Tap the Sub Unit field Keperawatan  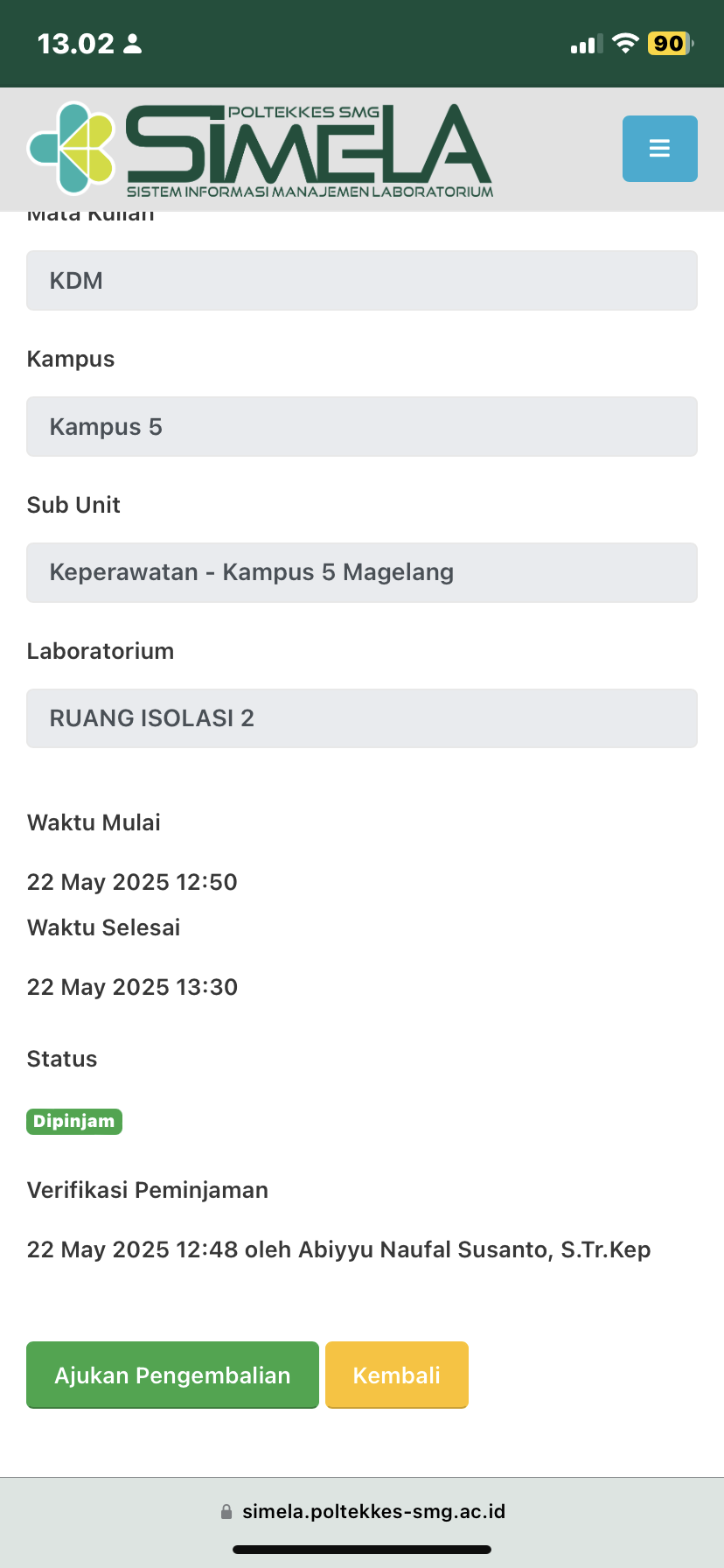[x=362, y=572]
